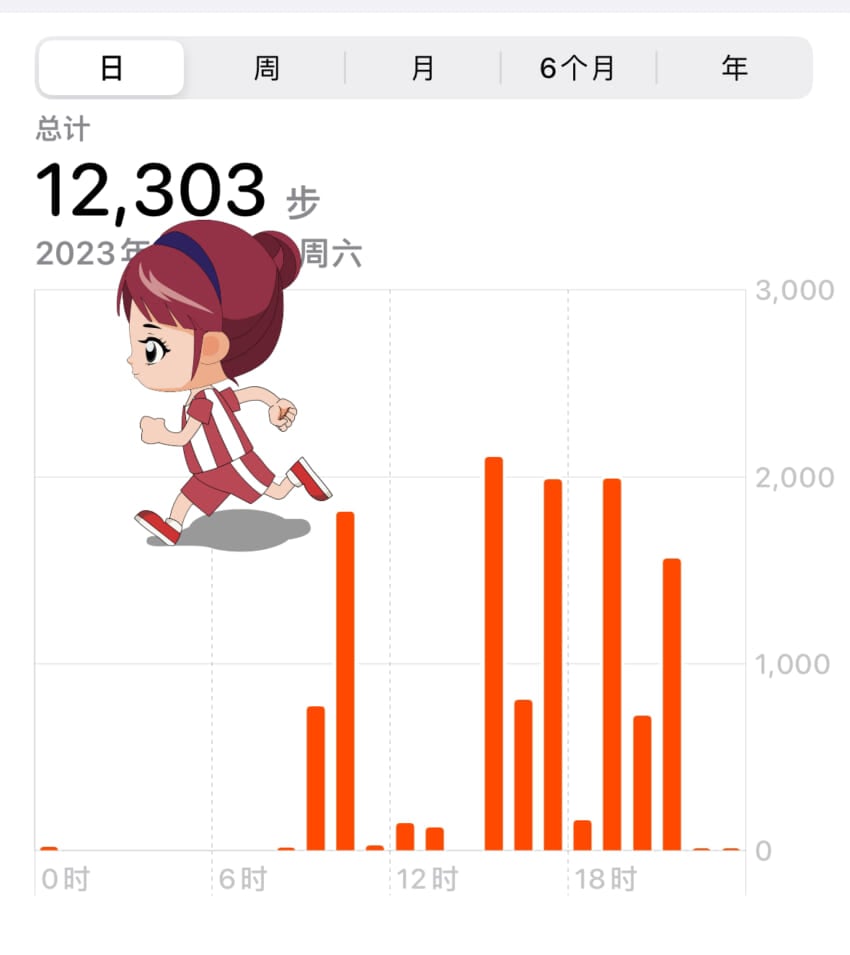Select the 日 (Day) tab
The image size is (850, 955).
point(110,67)
